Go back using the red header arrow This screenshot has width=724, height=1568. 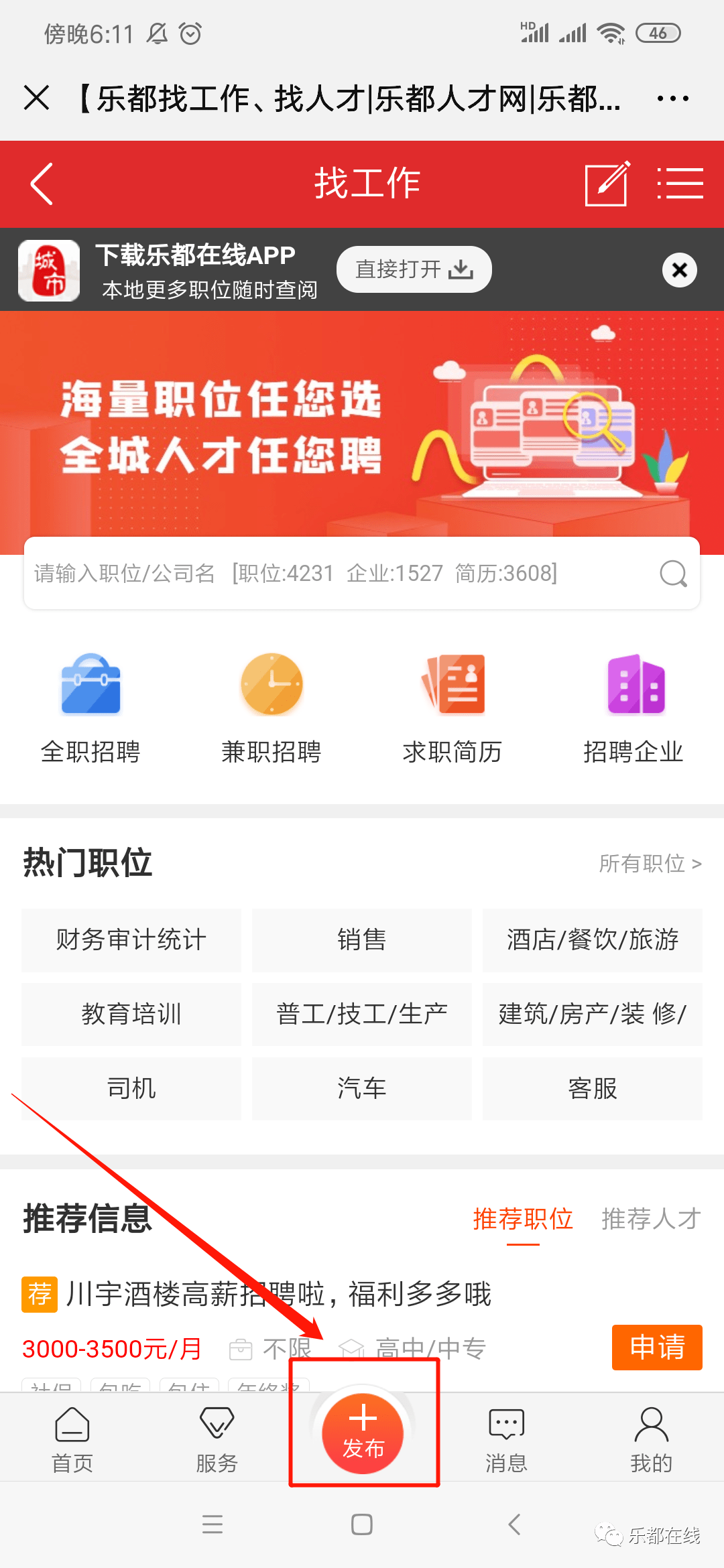pos(42,184)
